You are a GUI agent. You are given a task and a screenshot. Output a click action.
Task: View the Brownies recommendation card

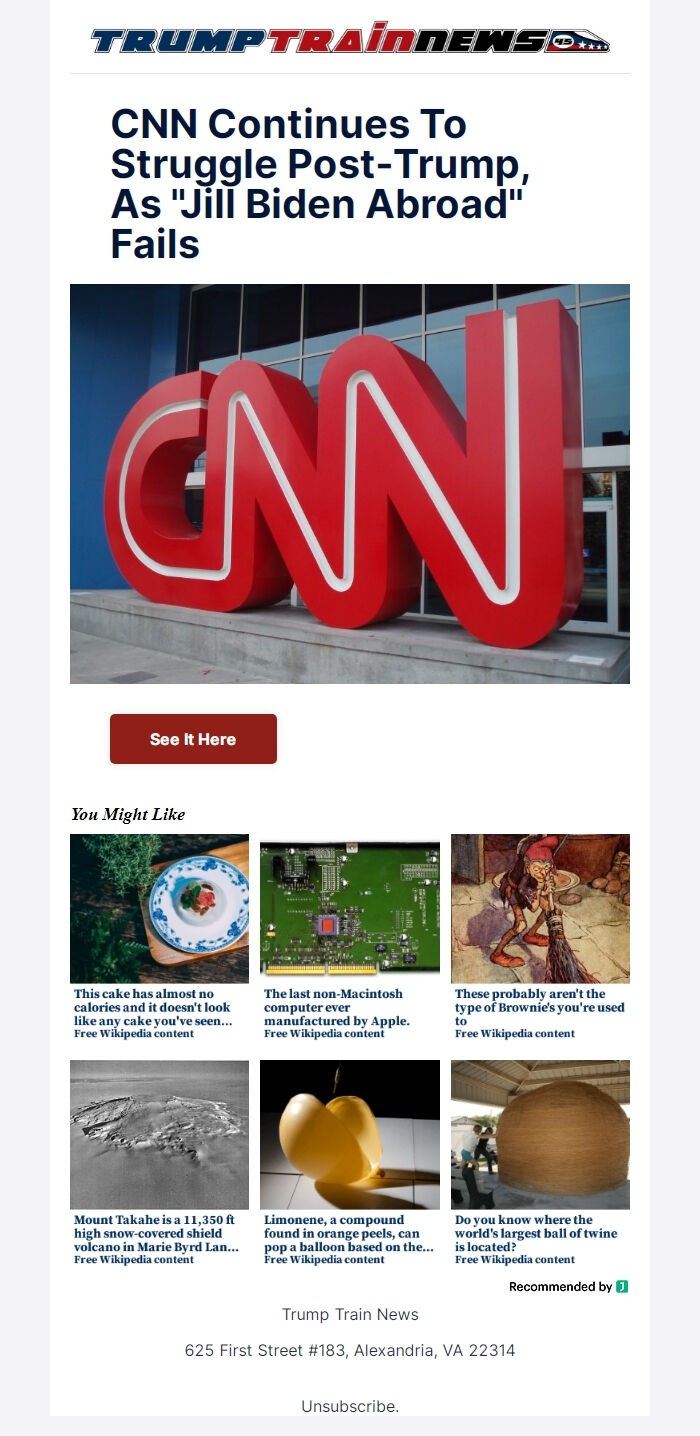(x=540, y=908)
